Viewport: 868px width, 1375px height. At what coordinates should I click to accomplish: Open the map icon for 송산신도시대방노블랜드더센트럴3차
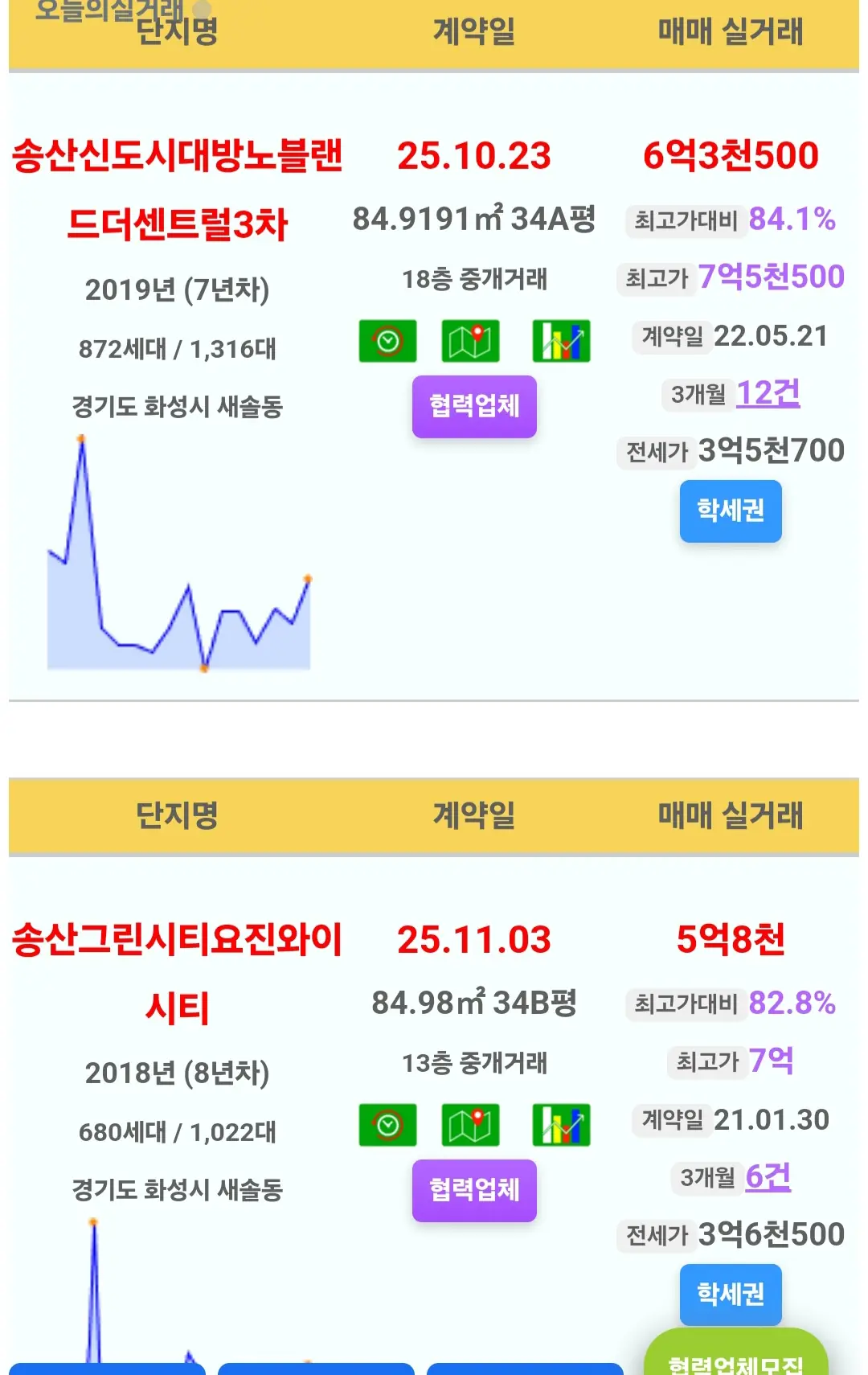click(x=470, y=341)
